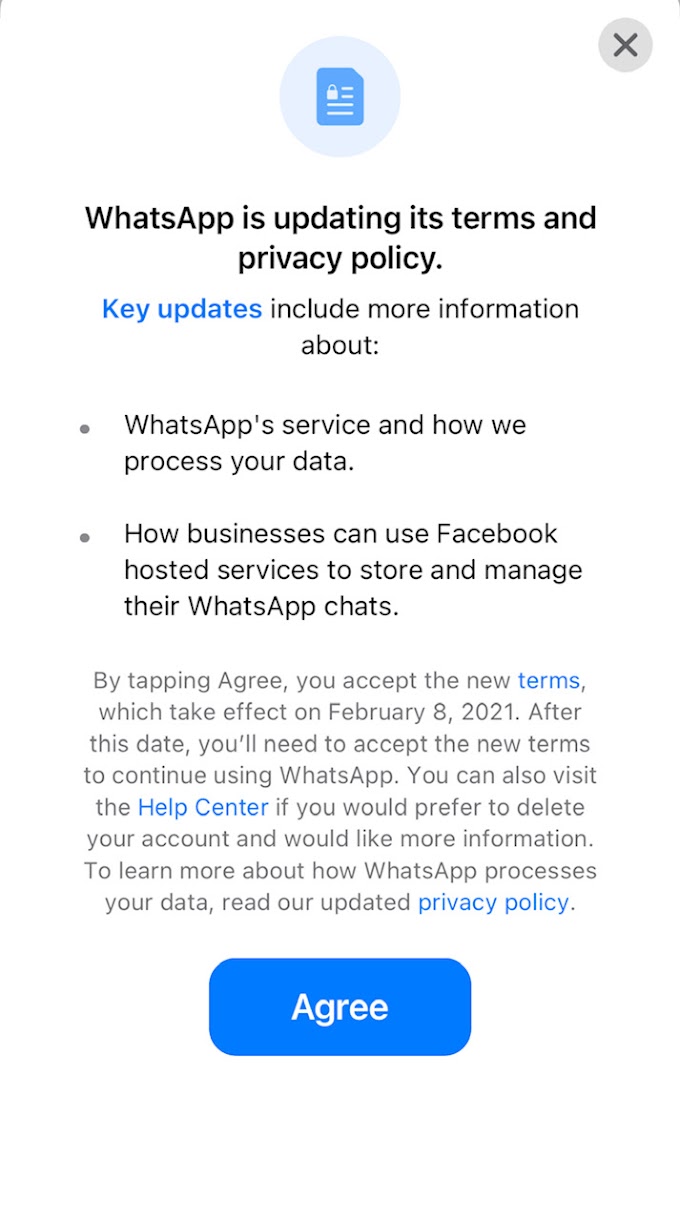Open the Key updates link

182,309
